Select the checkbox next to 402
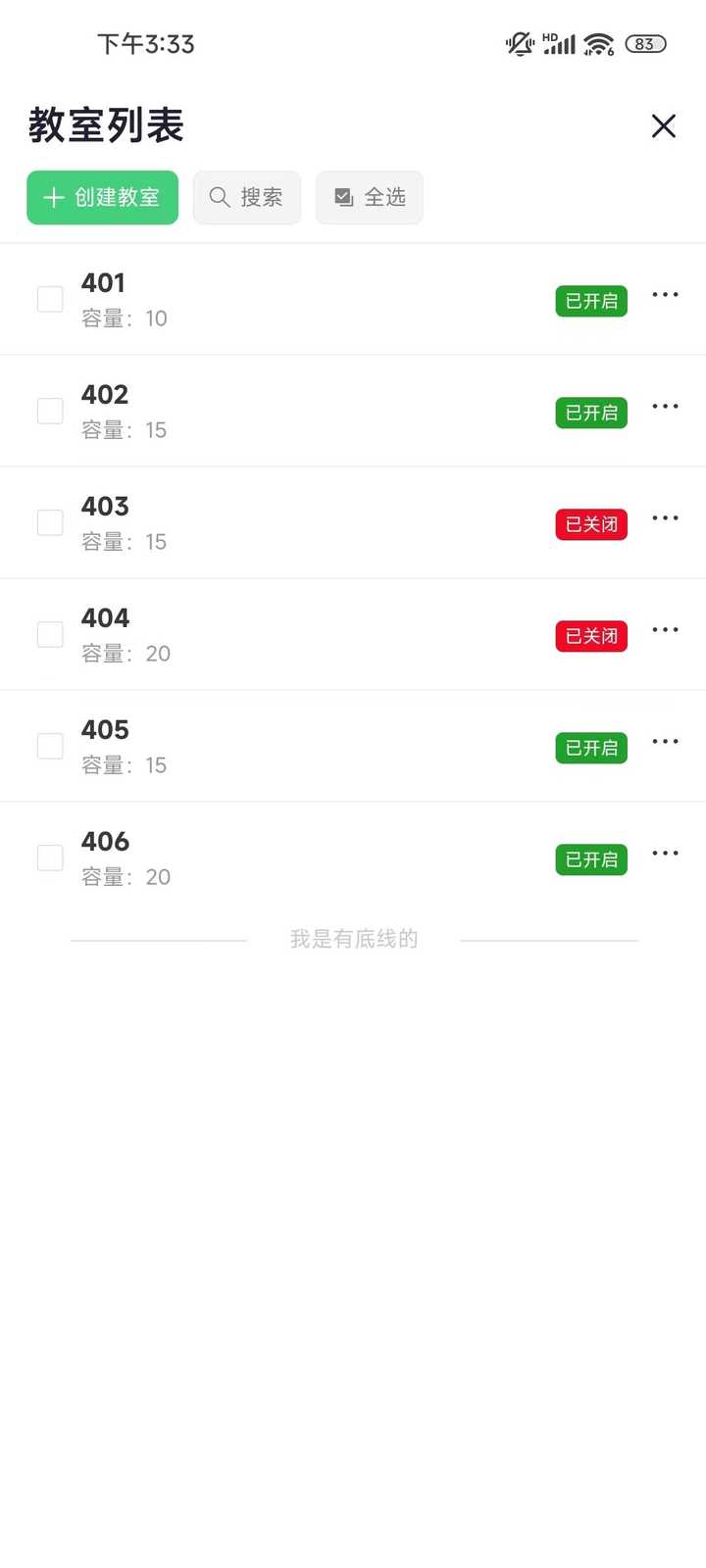 tap(50, 411)
